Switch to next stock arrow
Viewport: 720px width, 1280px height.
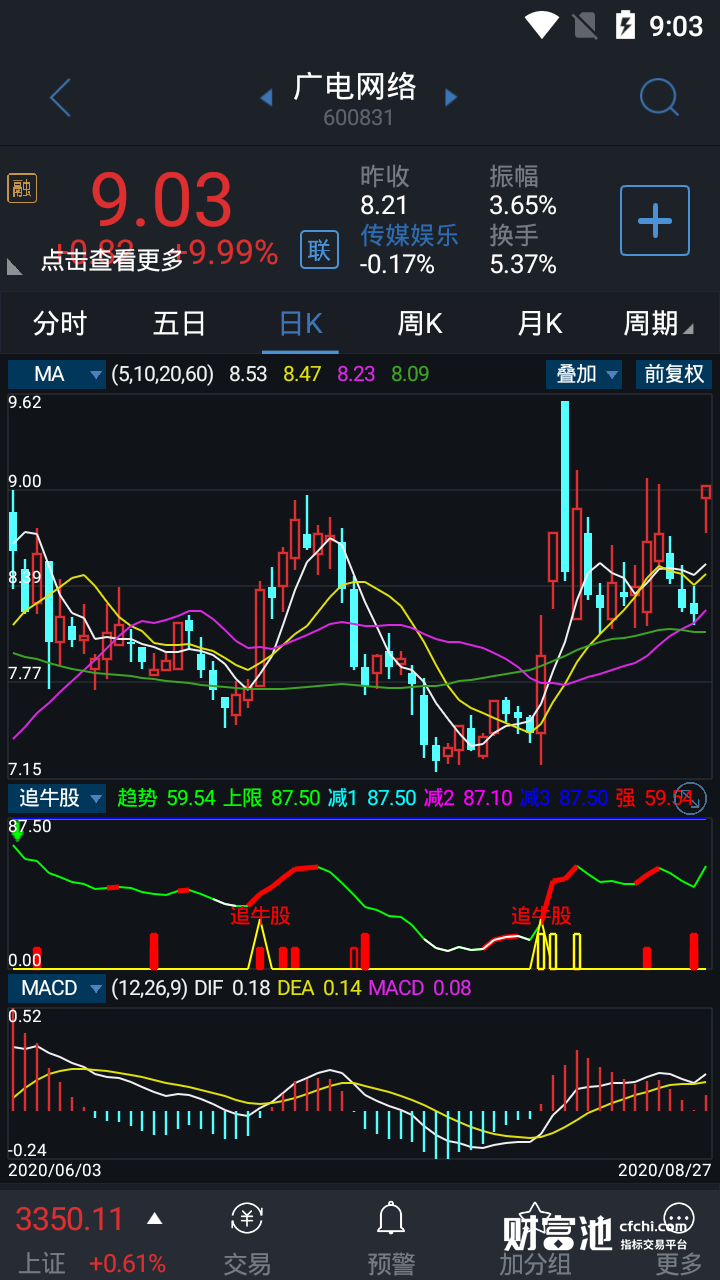click(451, 97)
